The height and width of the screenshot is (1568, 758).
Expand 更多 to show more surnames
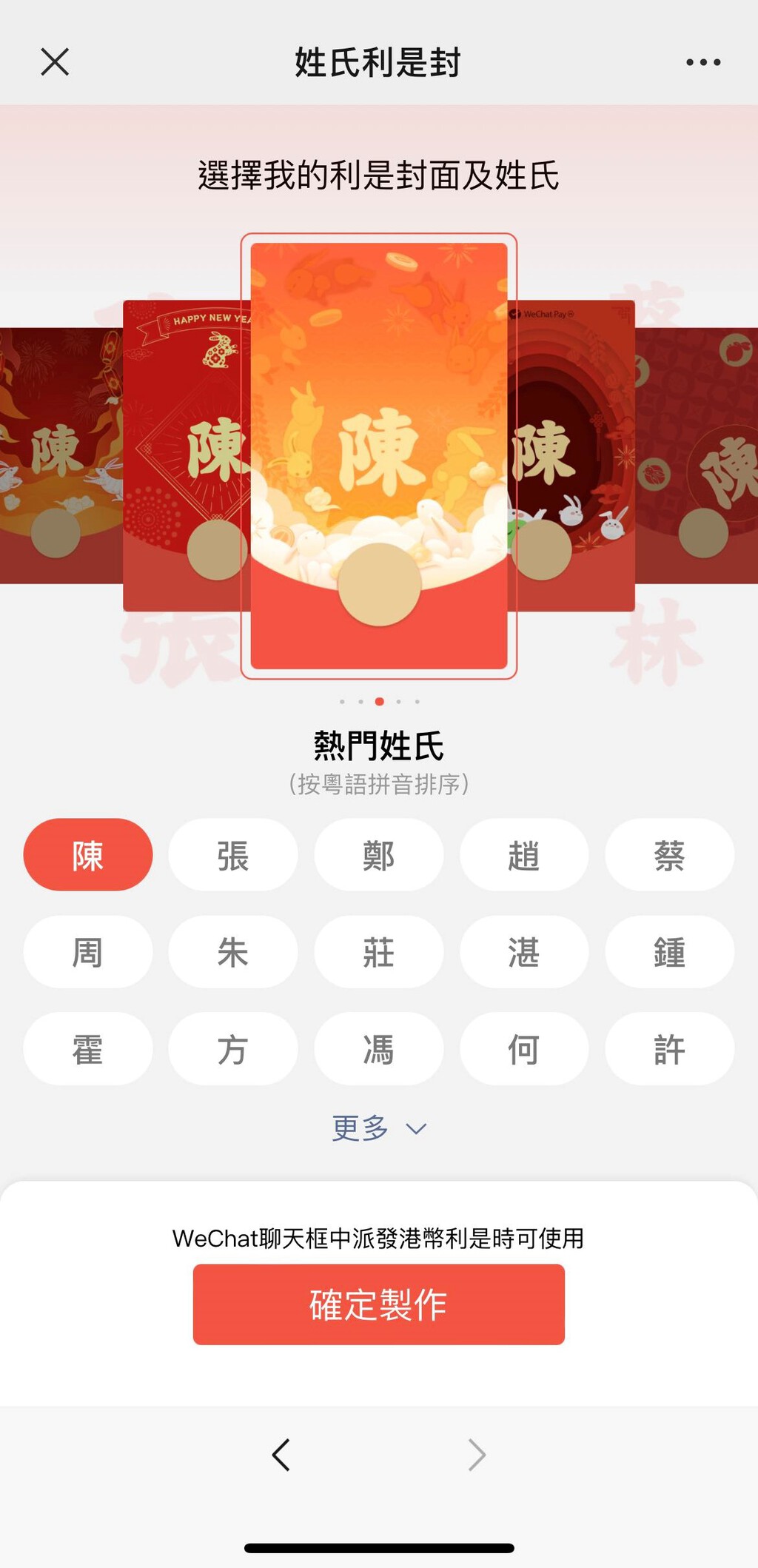coord(378,1128)
